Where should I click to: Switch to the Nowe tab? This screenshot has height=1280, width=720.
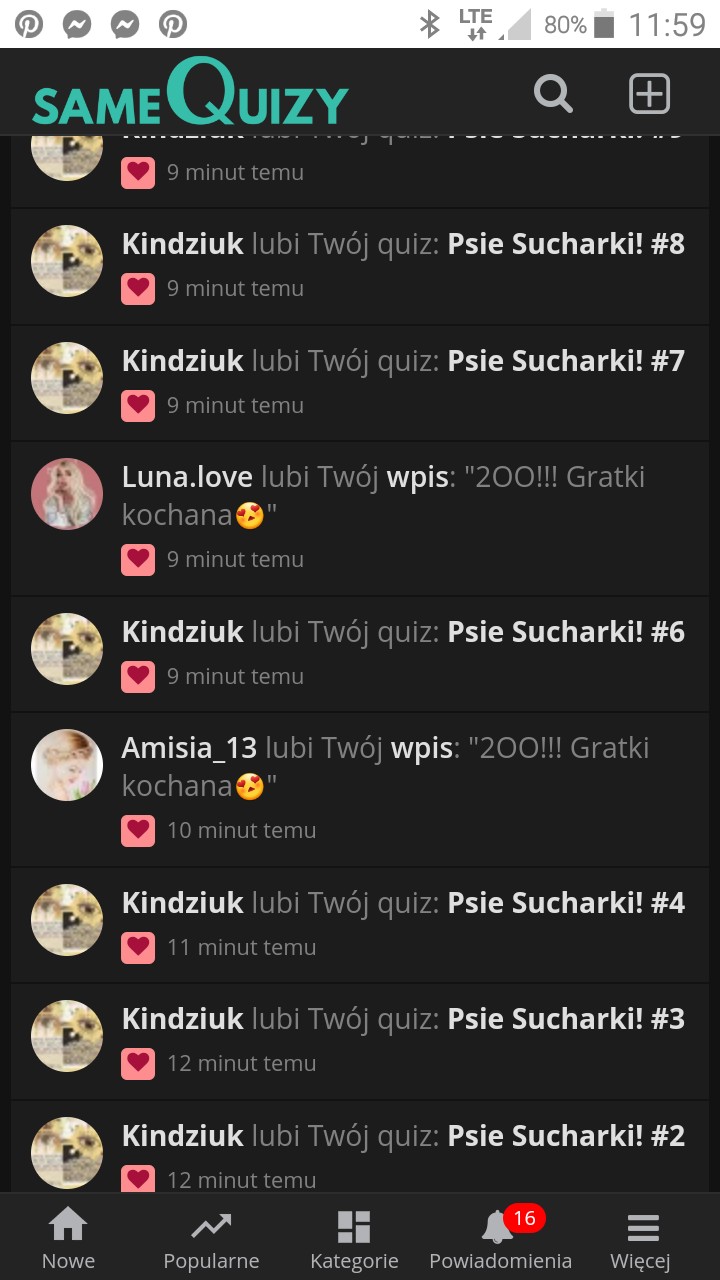coord(68,1238)
